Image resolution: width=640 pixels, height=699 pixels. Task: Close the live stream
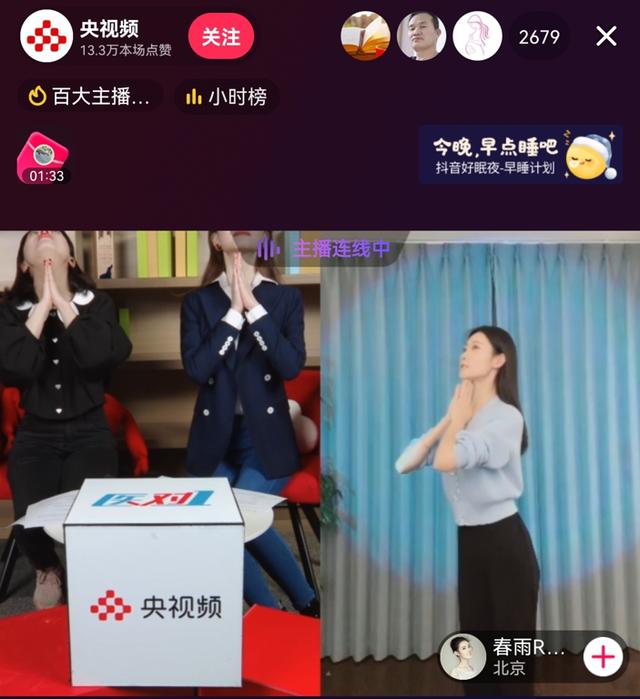pos(606,37)
